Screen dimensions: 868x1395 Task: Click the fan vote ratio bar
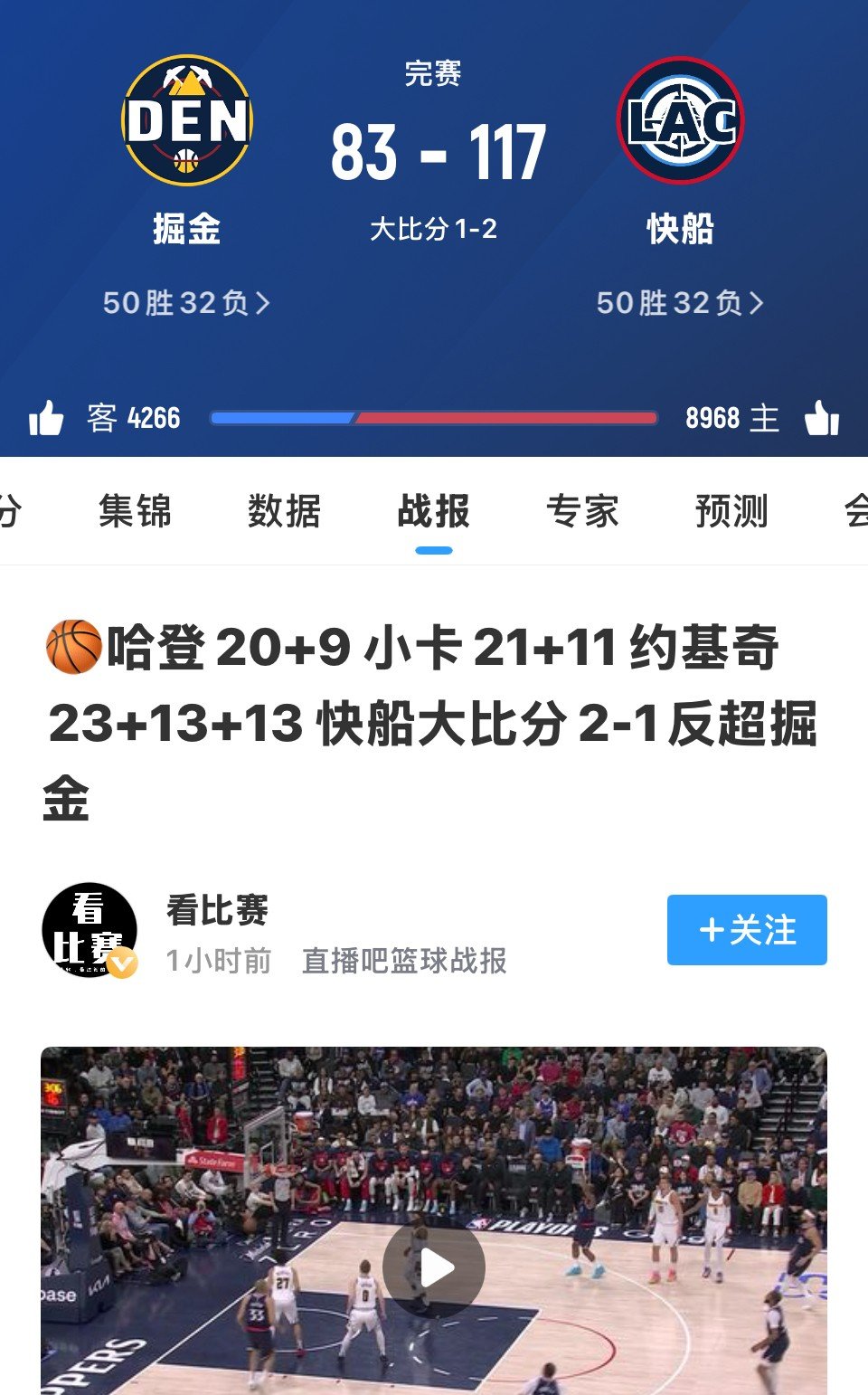click(434, 419)
